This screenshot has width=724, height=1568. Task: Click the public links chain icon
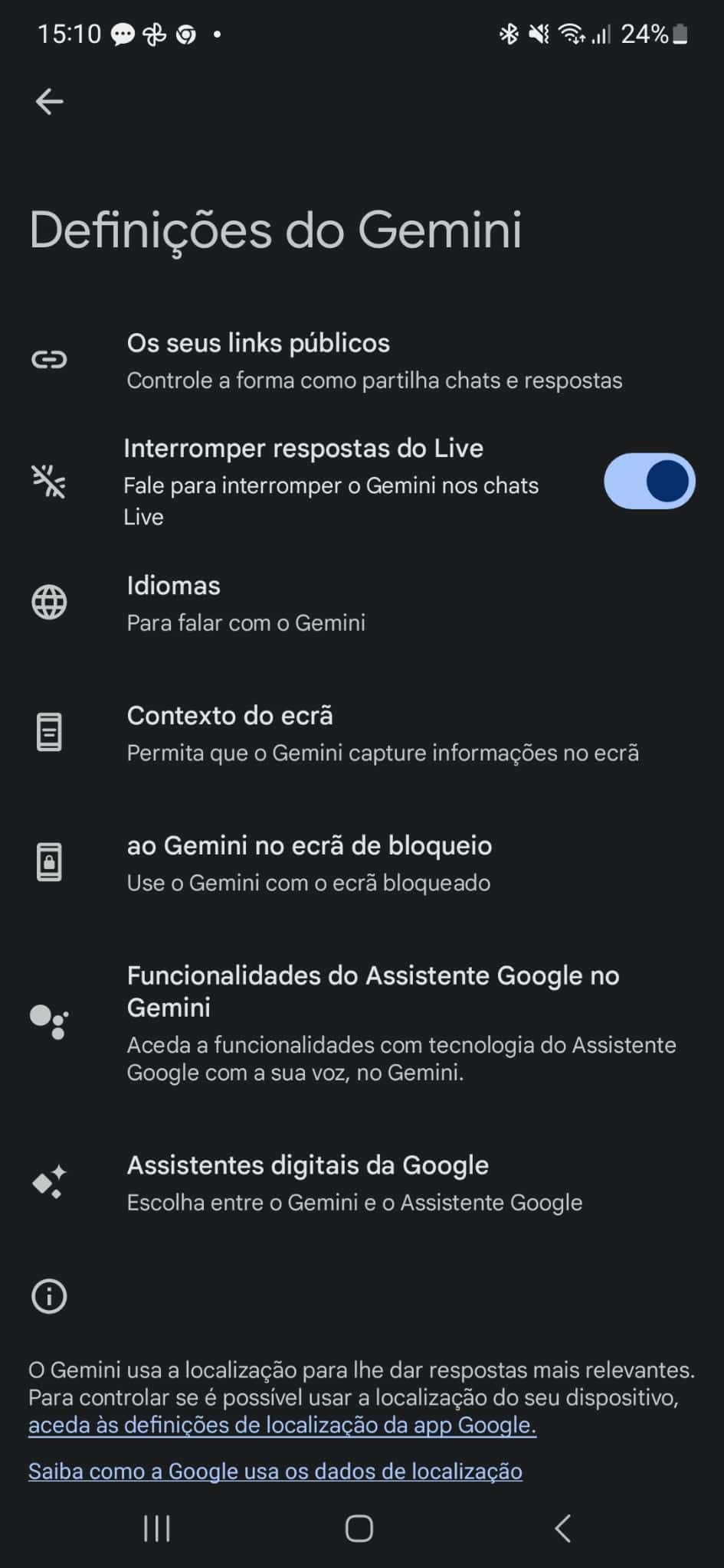(x=48, y=358)
